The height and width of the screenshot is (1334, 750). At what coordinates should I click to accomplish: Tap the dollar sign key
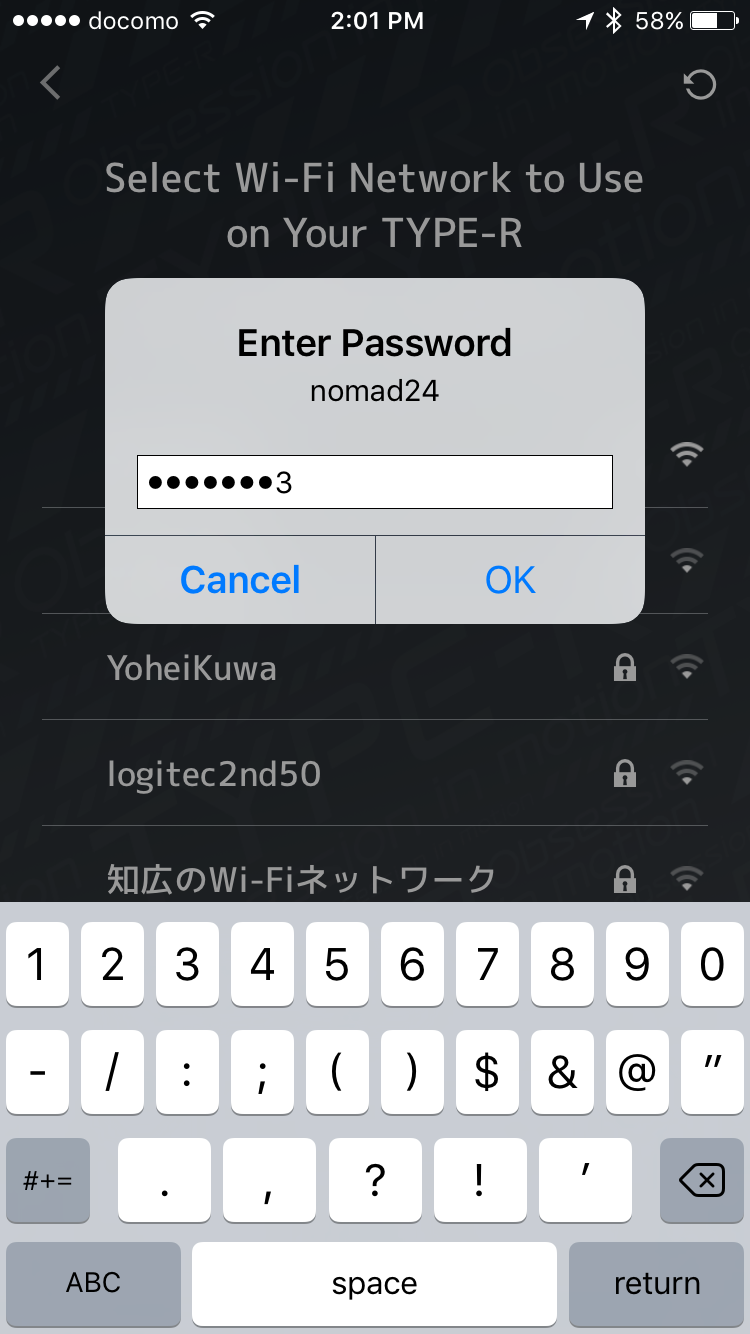coord(487,1072)
